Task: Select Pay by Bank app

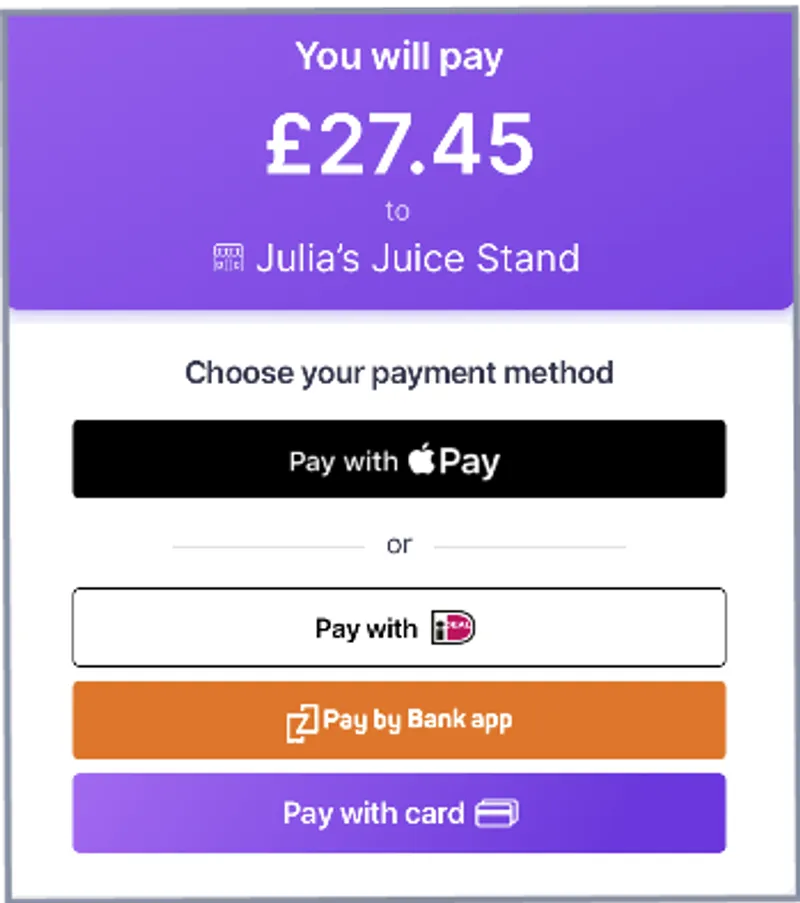Action: (x=400, y=719)
